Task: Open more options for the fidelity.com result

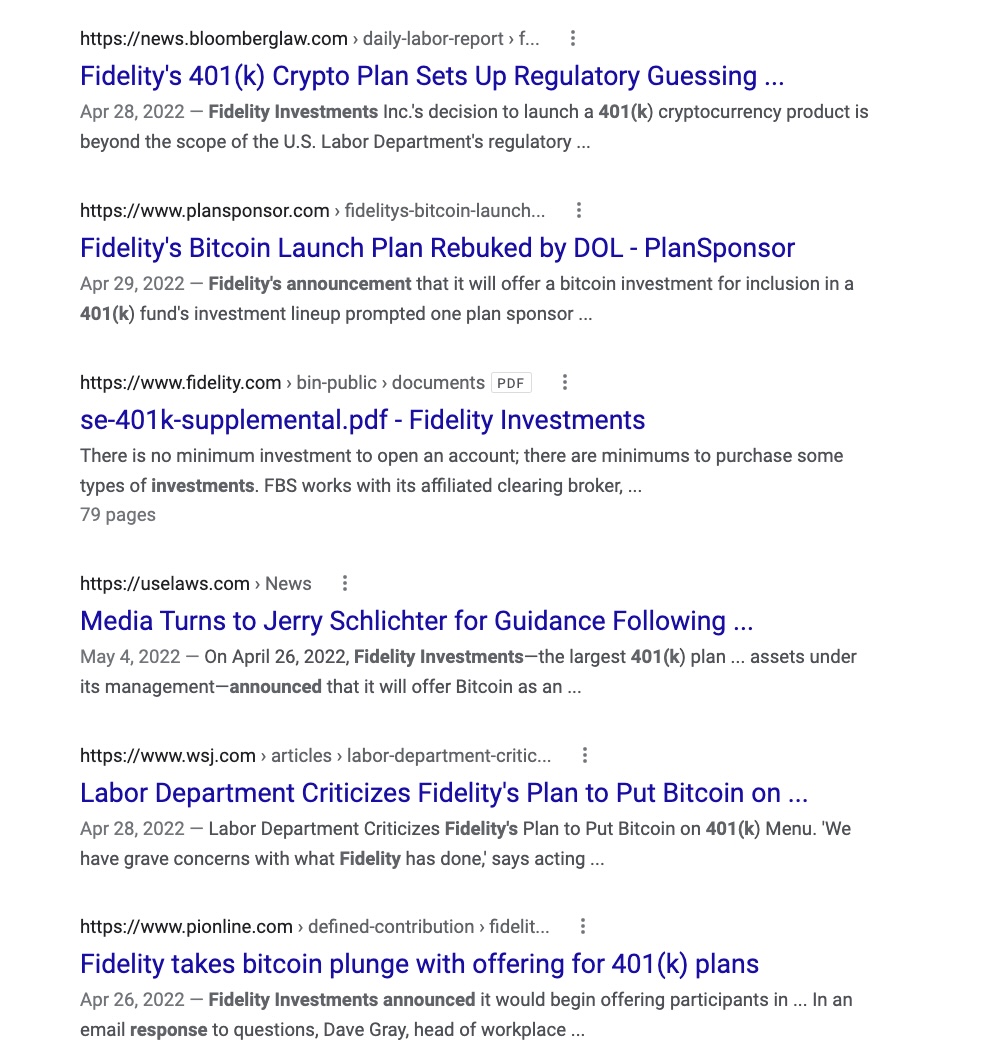Action: point(565,383)
